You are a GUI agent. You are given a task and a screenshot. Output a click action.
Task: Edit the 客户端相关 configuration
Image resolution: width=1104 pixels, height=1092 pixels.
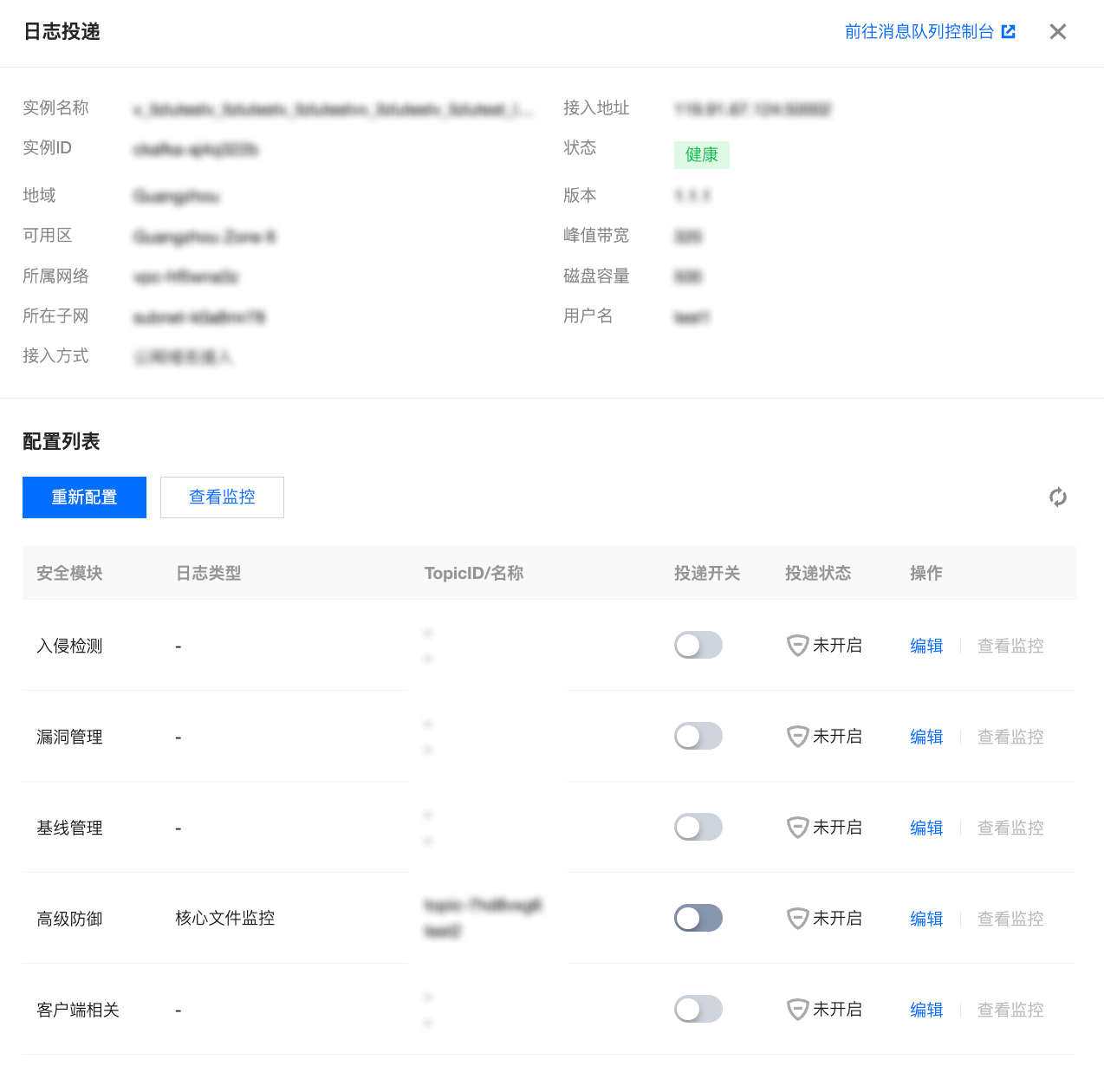[925, 1010]
